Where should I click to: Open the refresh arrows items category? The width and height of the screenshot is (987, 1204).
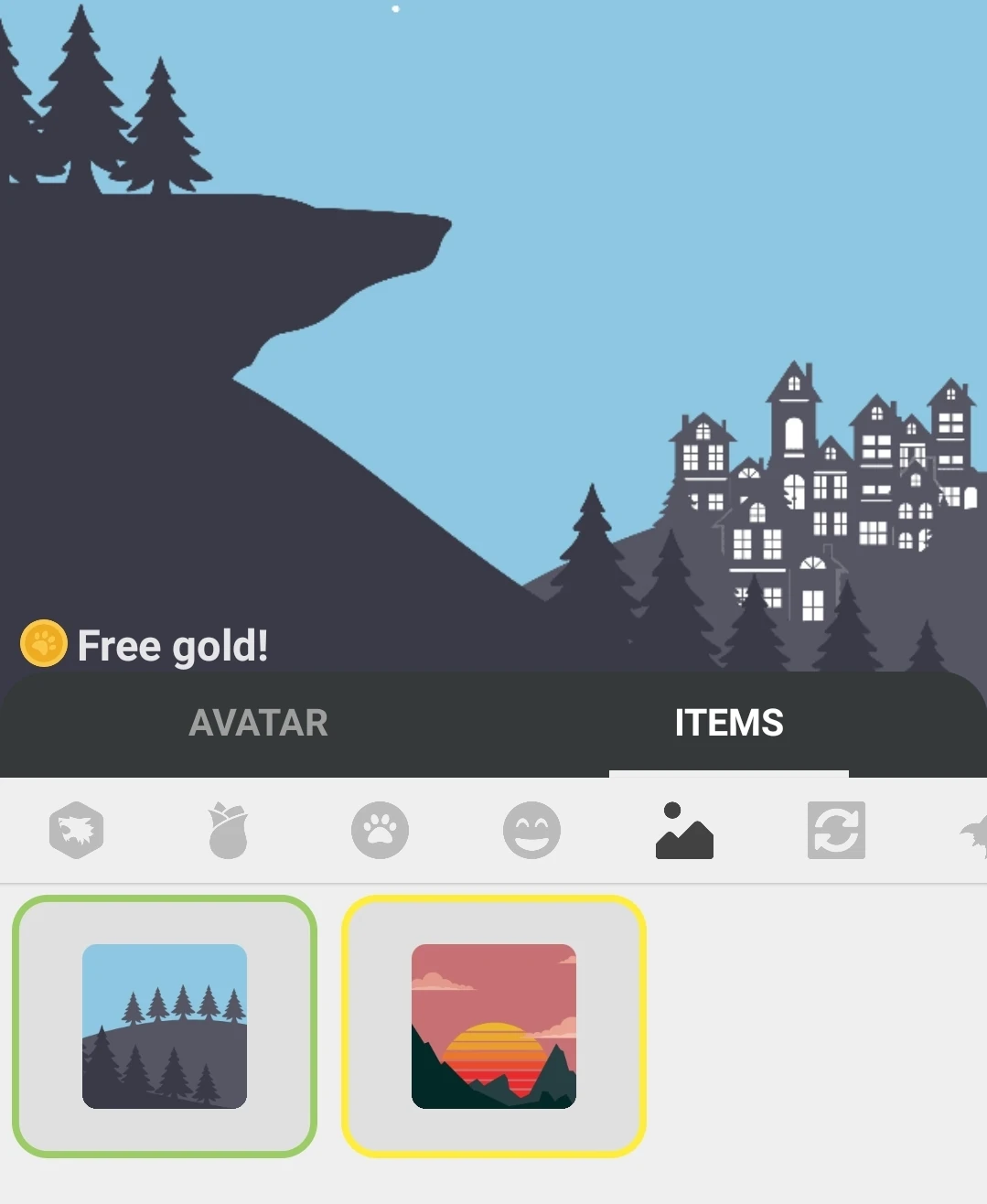point(836,830)
